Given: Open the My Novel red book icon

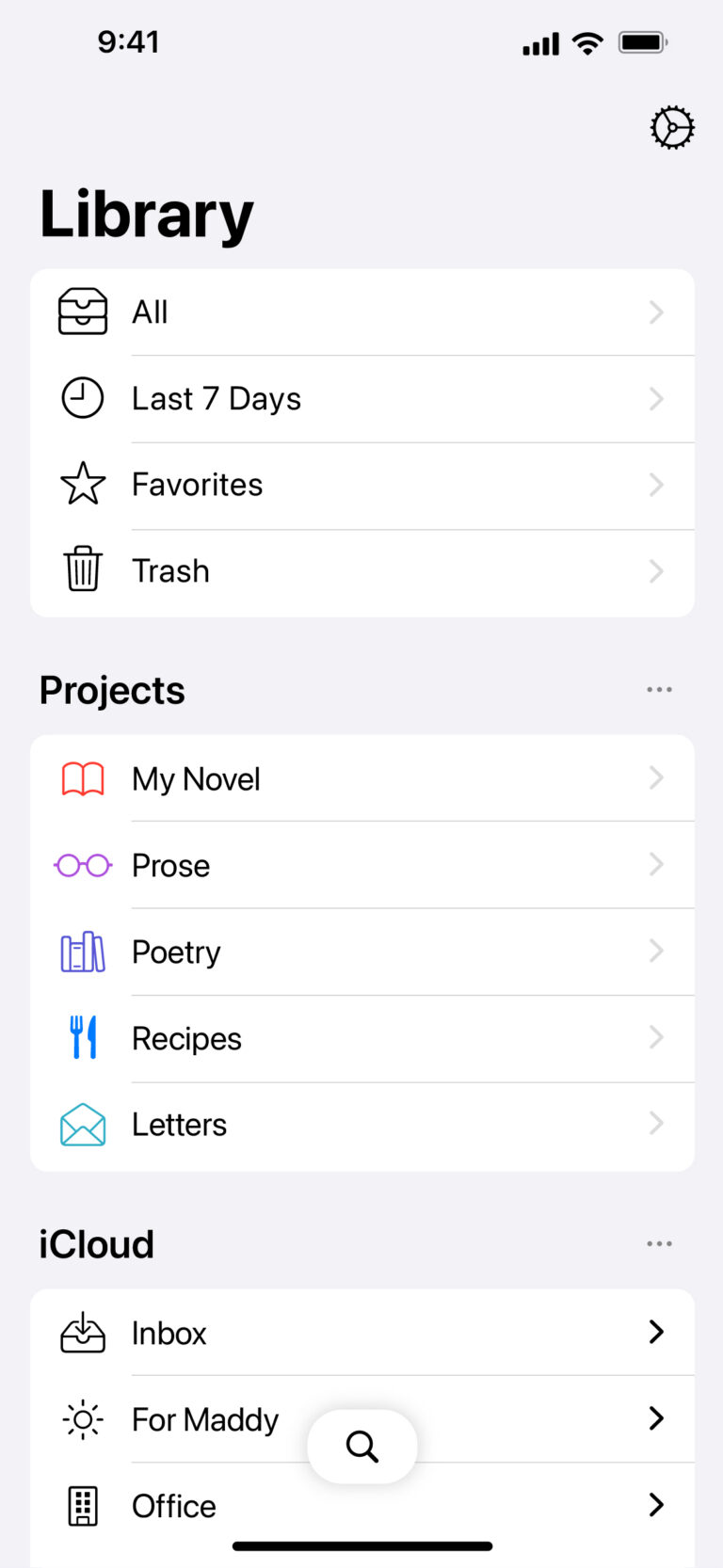Looking at the screenshot, I should [83, 778].
